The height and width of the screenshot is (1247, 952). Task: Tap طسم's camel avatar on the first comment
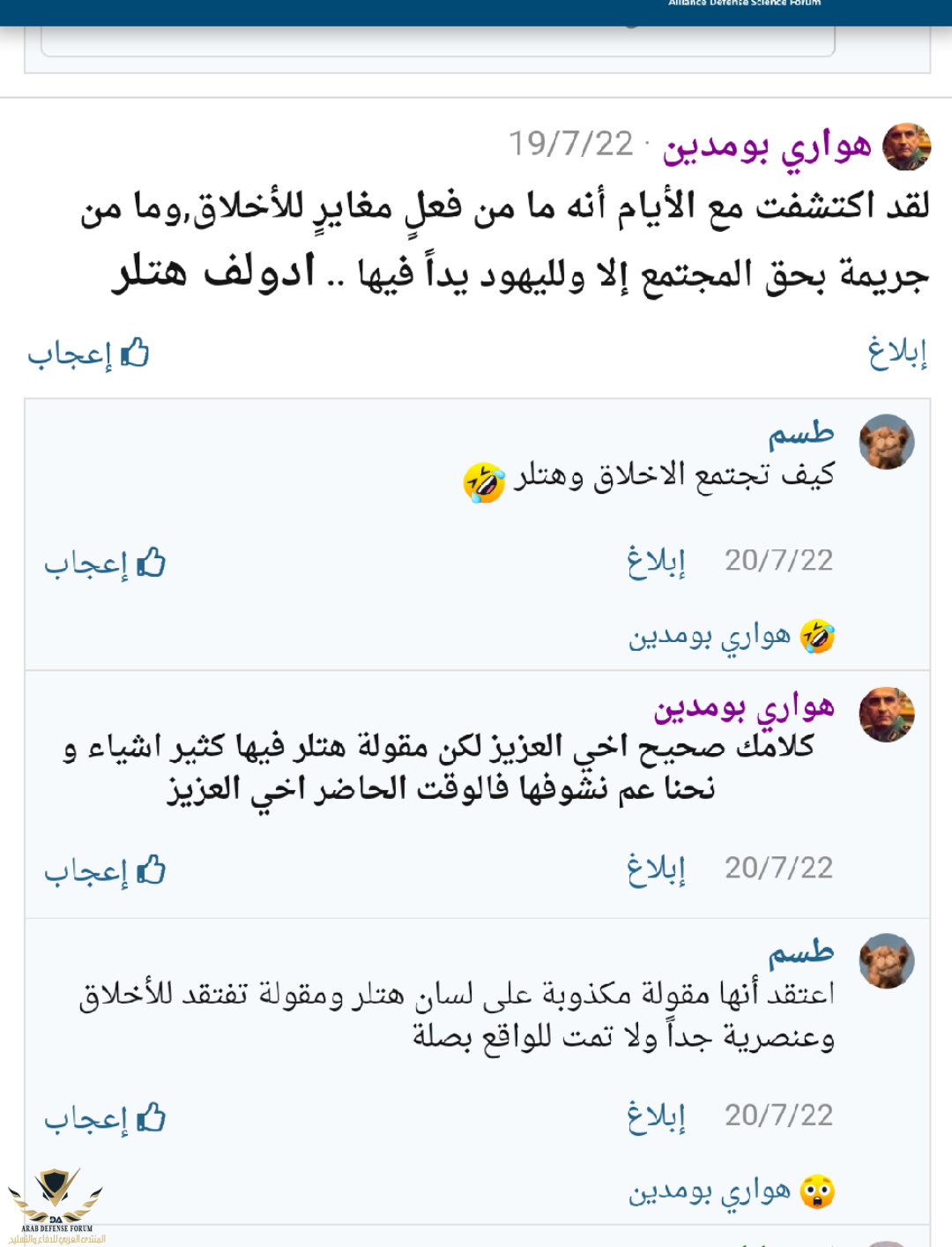pos(886,442)
